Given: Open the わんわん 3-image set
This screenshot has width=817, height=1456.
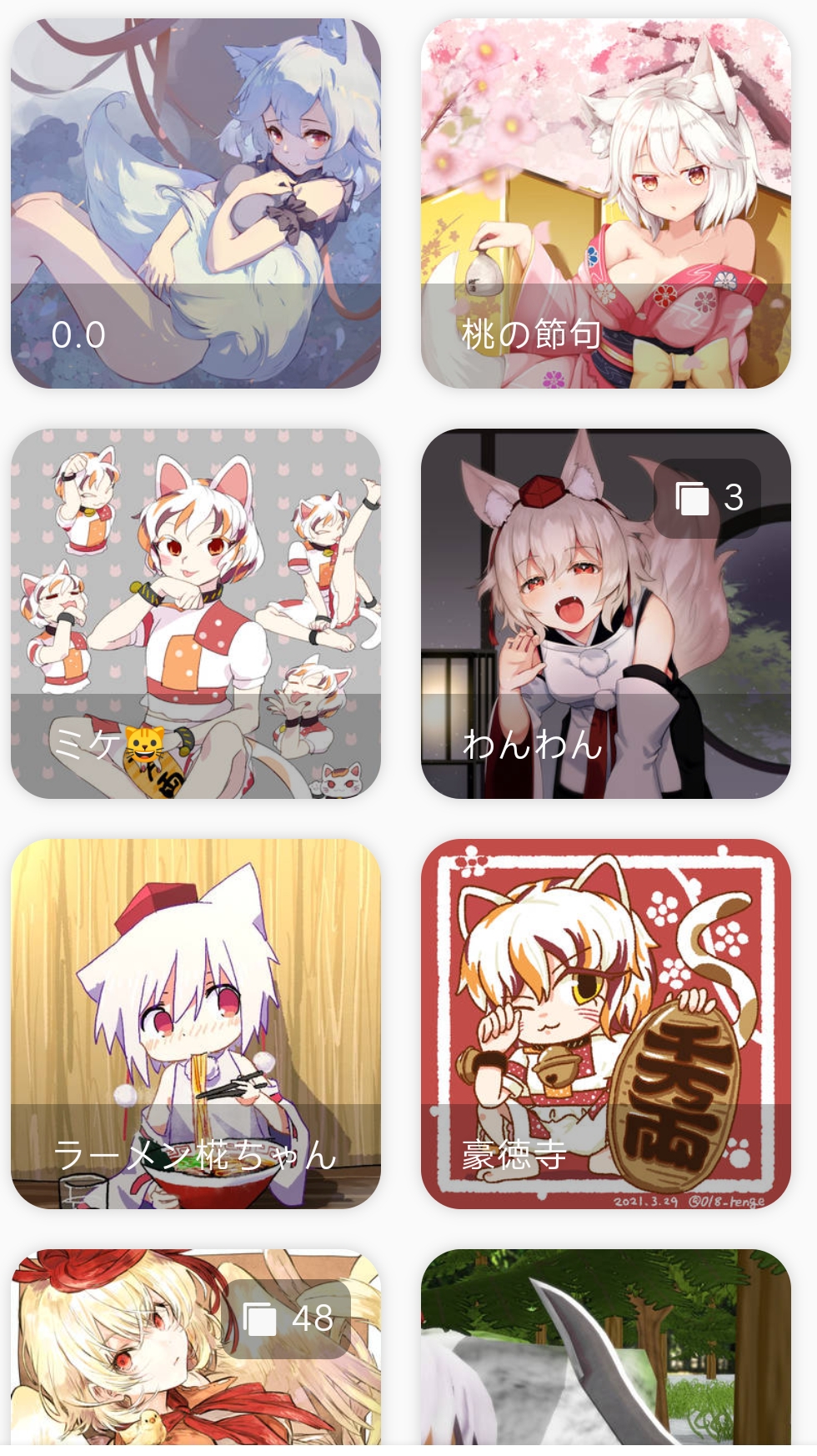Looking at the screenshot, I should (605, 613).
